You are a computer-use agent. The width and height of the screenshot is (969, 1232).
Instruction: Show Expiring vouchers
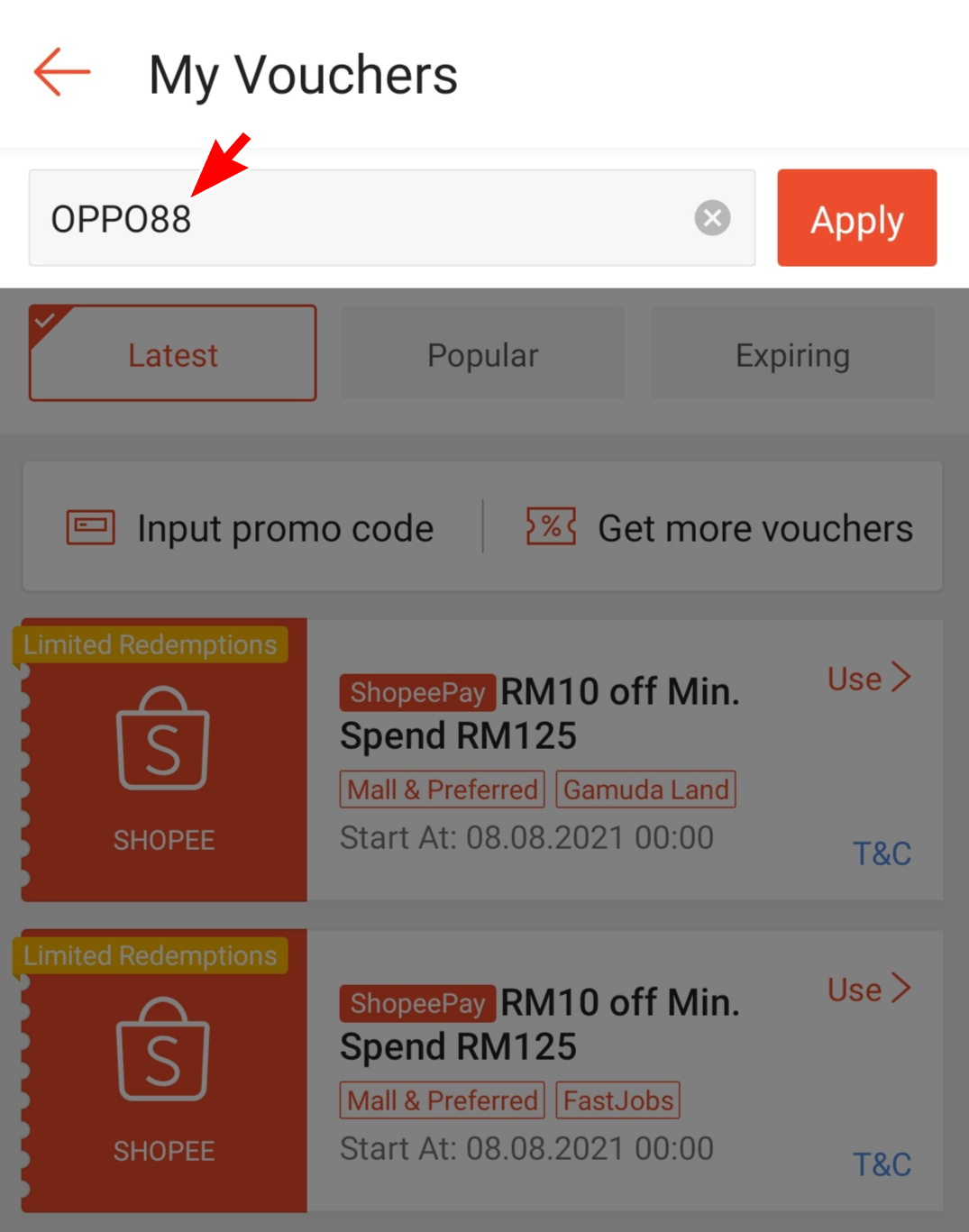tap(792, 354)
